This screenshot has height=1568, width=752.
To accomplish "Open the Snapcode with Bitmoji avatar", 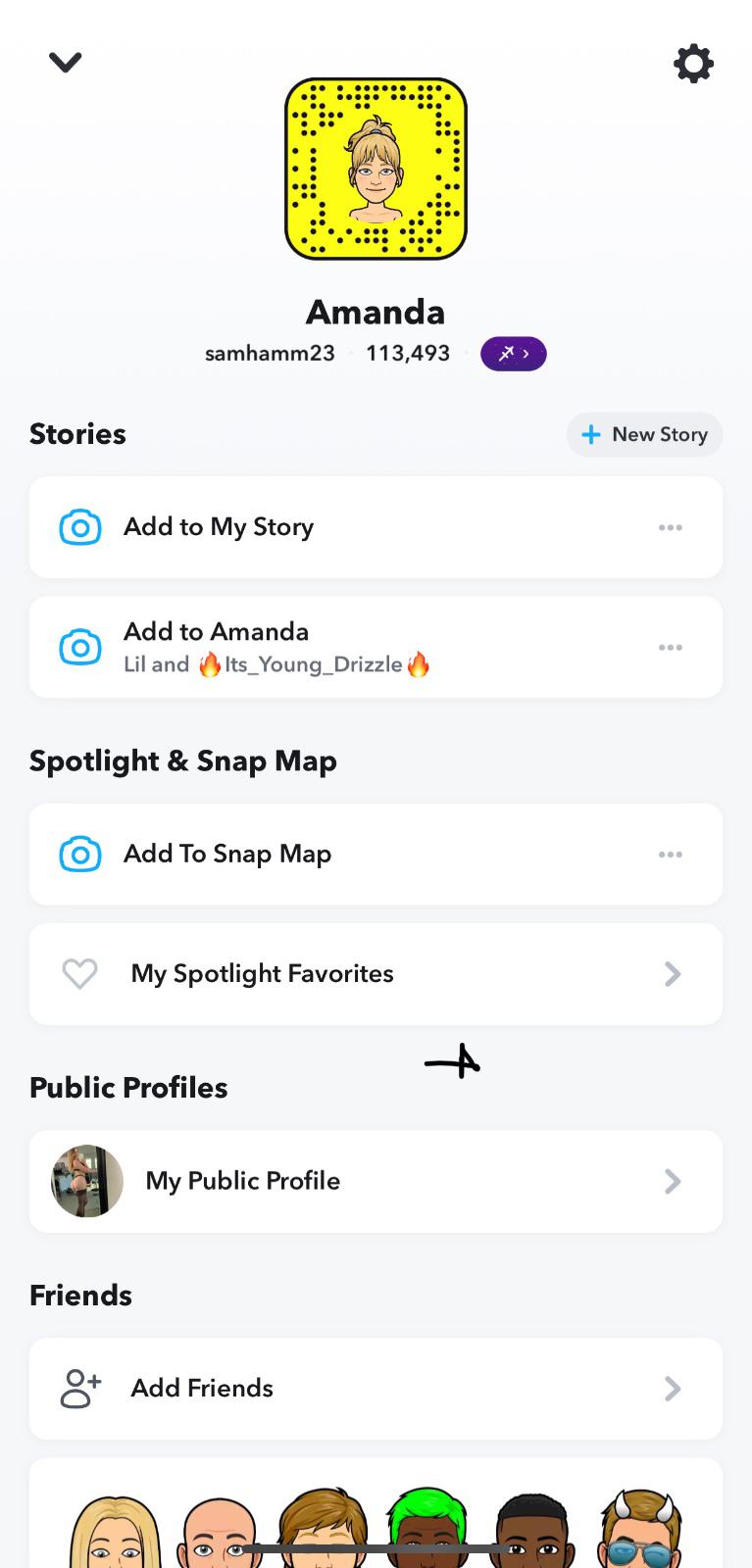I will 376,169.
